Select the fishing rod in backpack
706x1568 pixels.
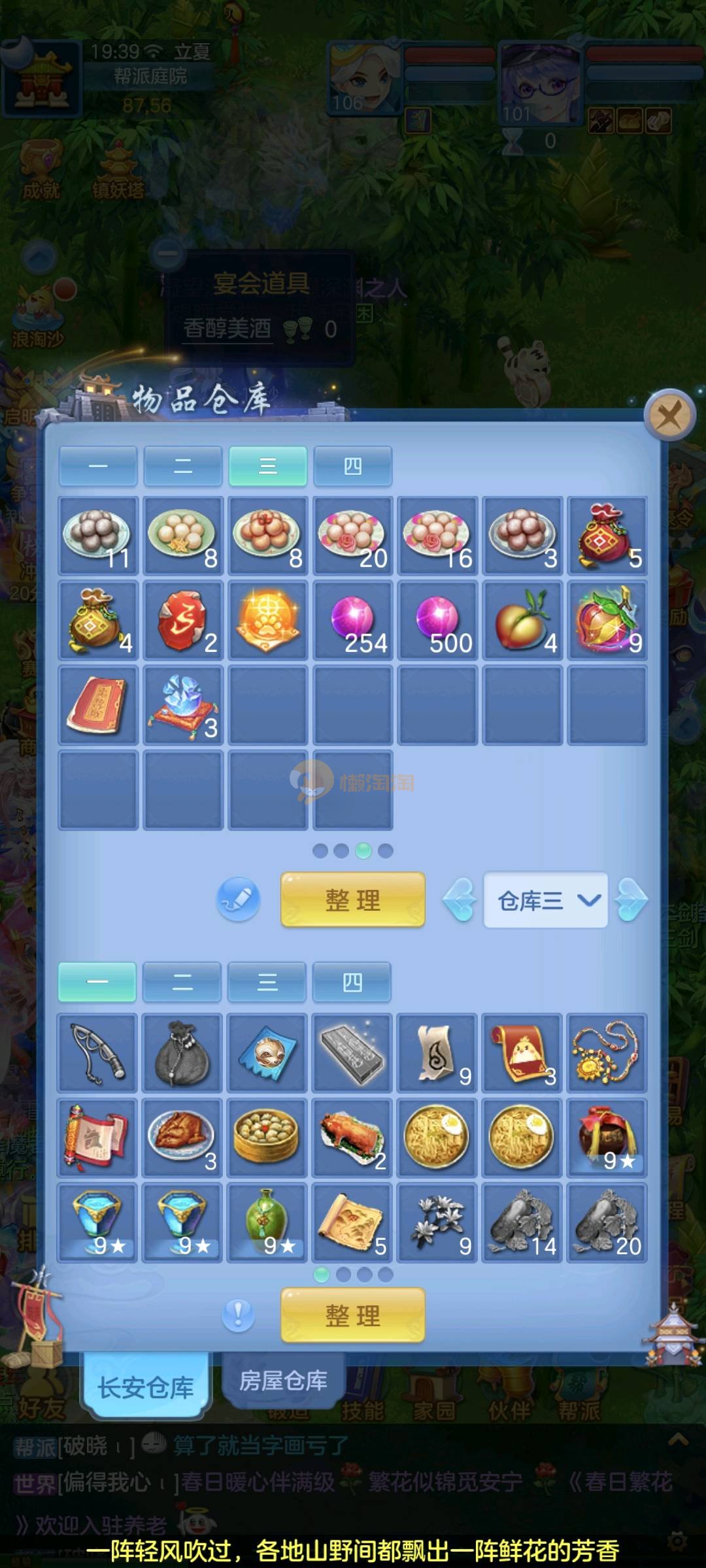[97, 1053]
